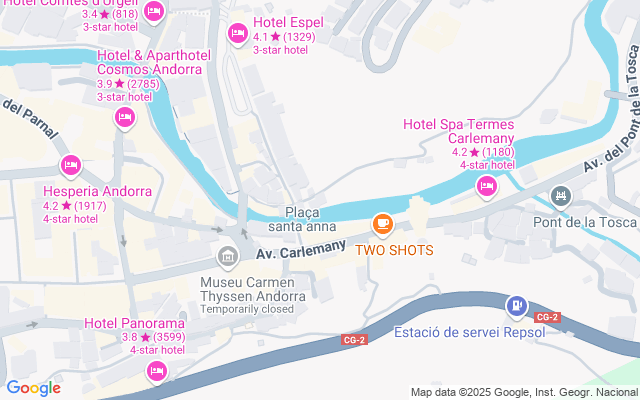640x400 pixels.
Task: Open Hotel Panorama place marker
Action: [156, 372]
